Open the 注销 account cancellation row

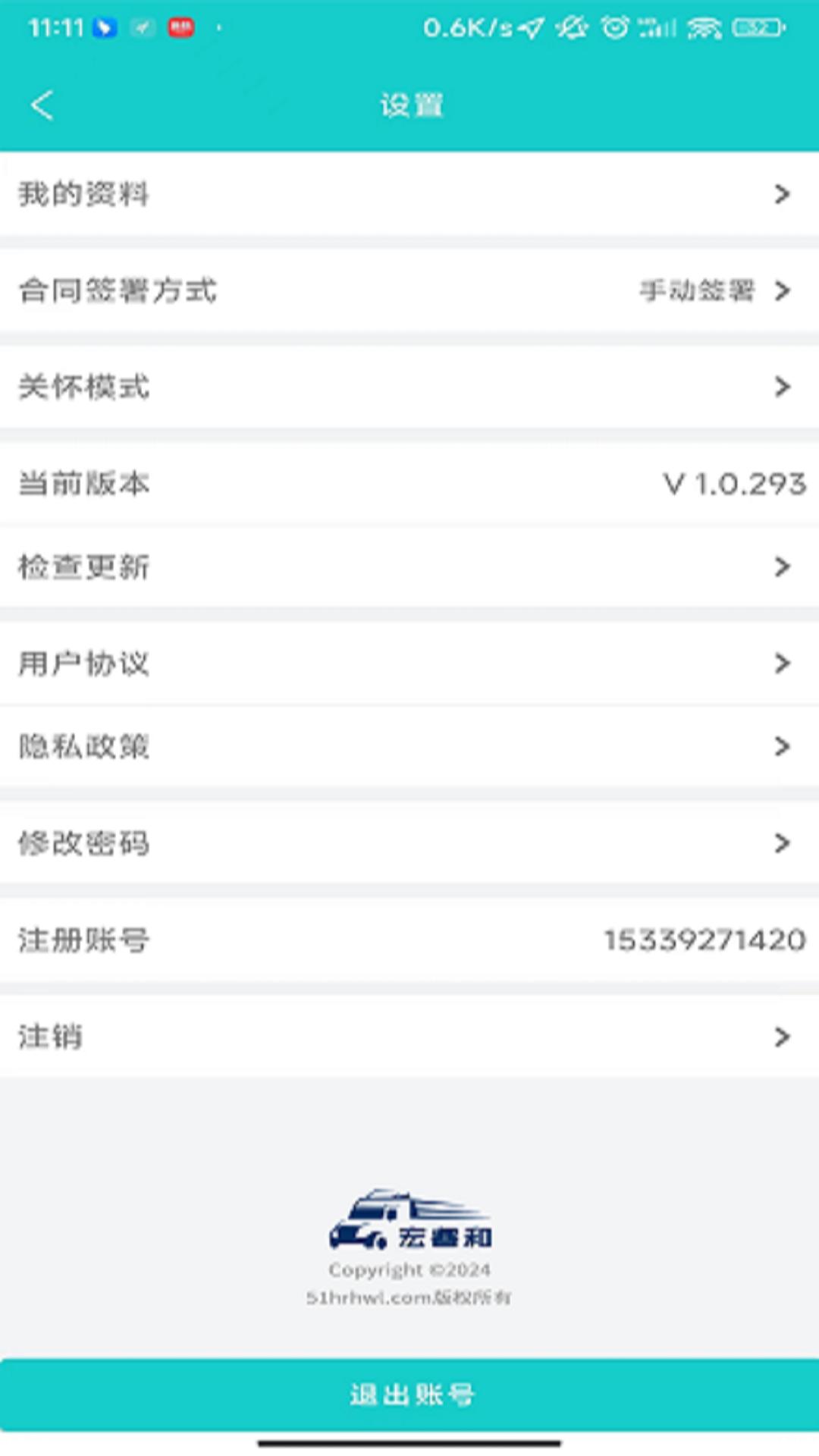409,1037
